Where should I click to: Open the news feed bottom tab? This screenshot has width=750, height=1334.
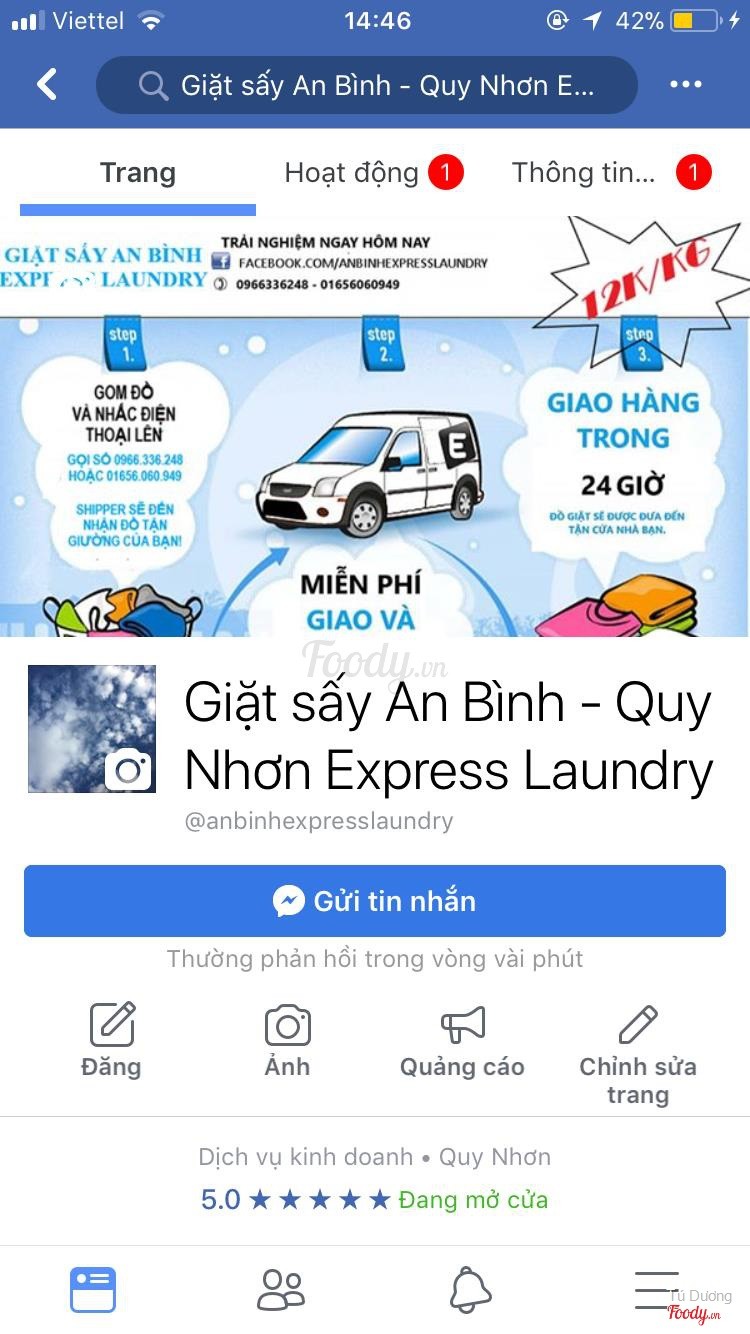coord(93,1289)
